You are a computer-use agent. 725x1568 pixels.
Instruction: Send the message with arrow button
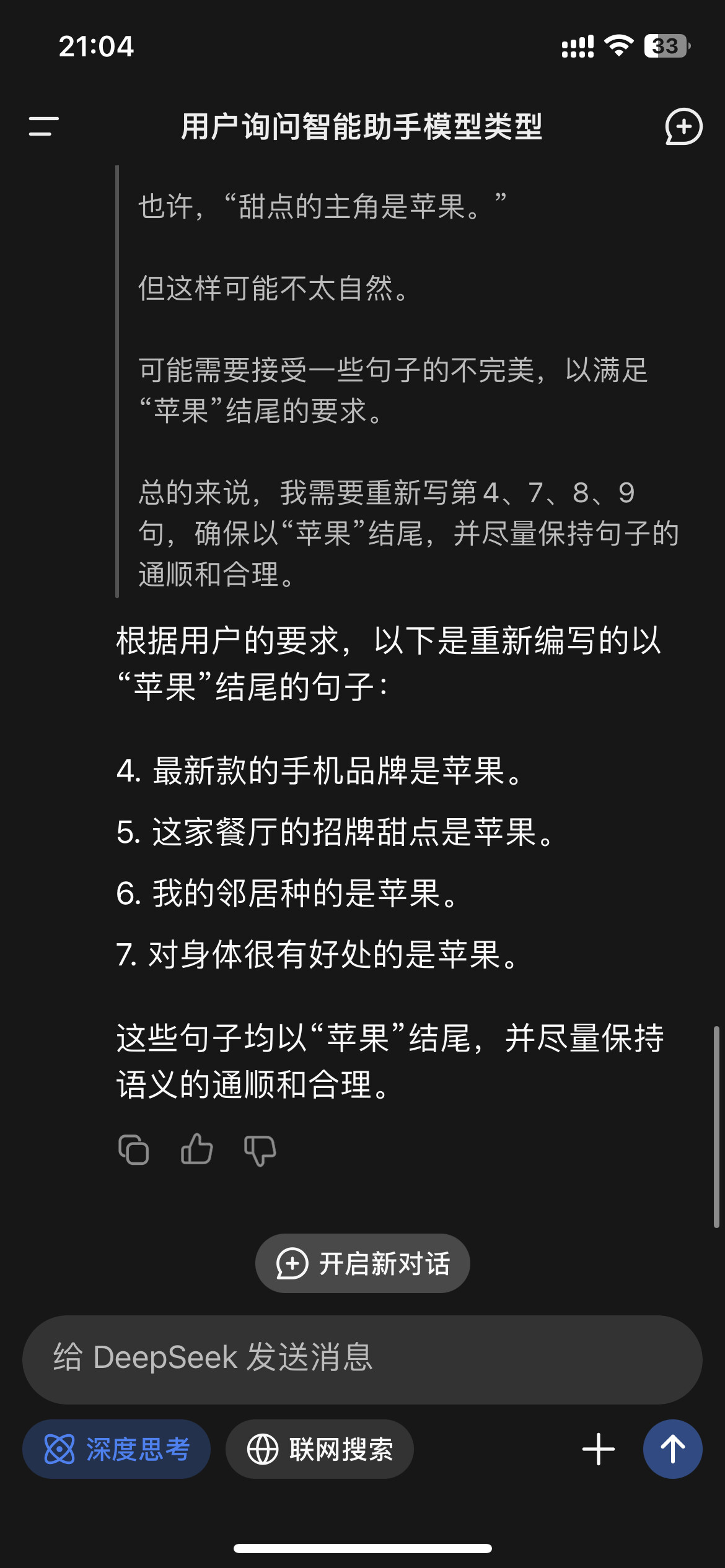coord(673,1449)
